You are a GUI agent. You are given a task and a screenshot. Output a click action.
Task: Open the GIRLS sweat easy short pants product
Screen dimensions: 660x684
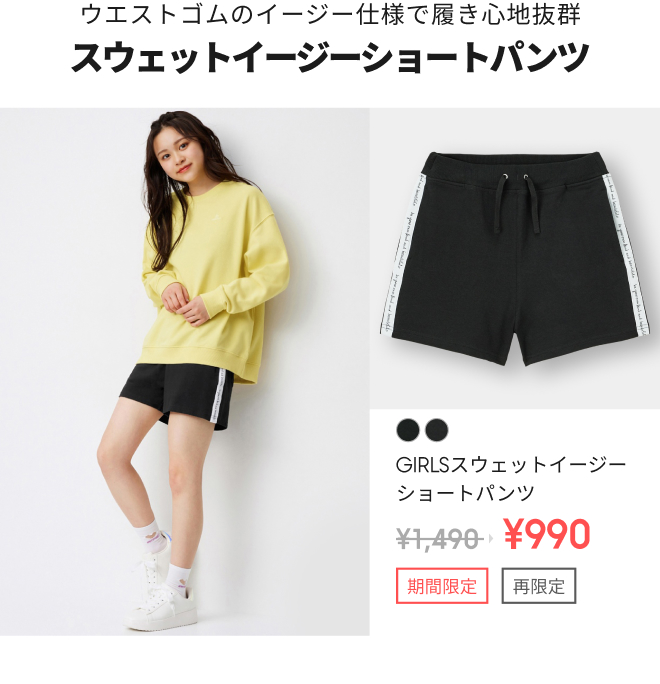tap(511, 478)
